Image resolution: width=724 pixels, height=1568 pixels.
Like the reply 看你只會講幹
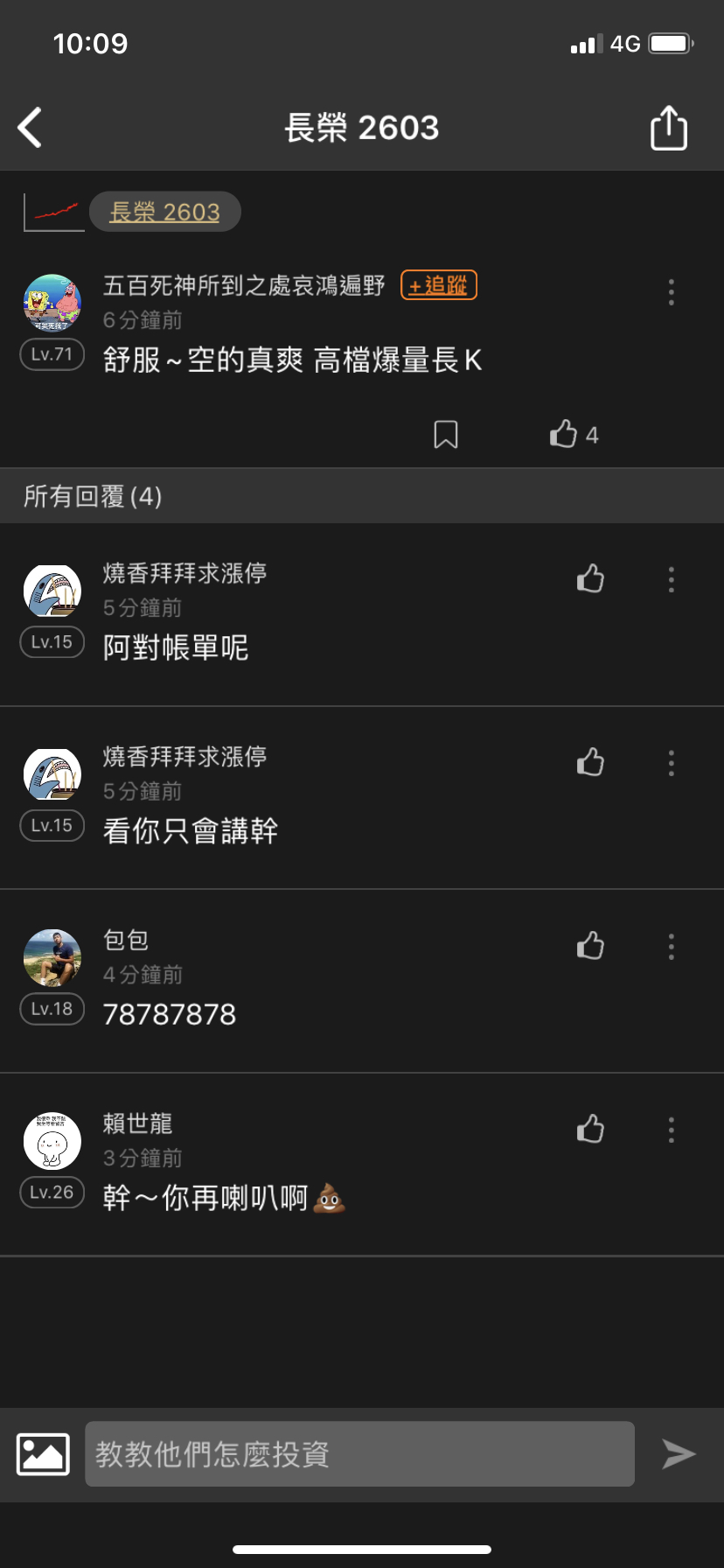[x=591, y=763]
